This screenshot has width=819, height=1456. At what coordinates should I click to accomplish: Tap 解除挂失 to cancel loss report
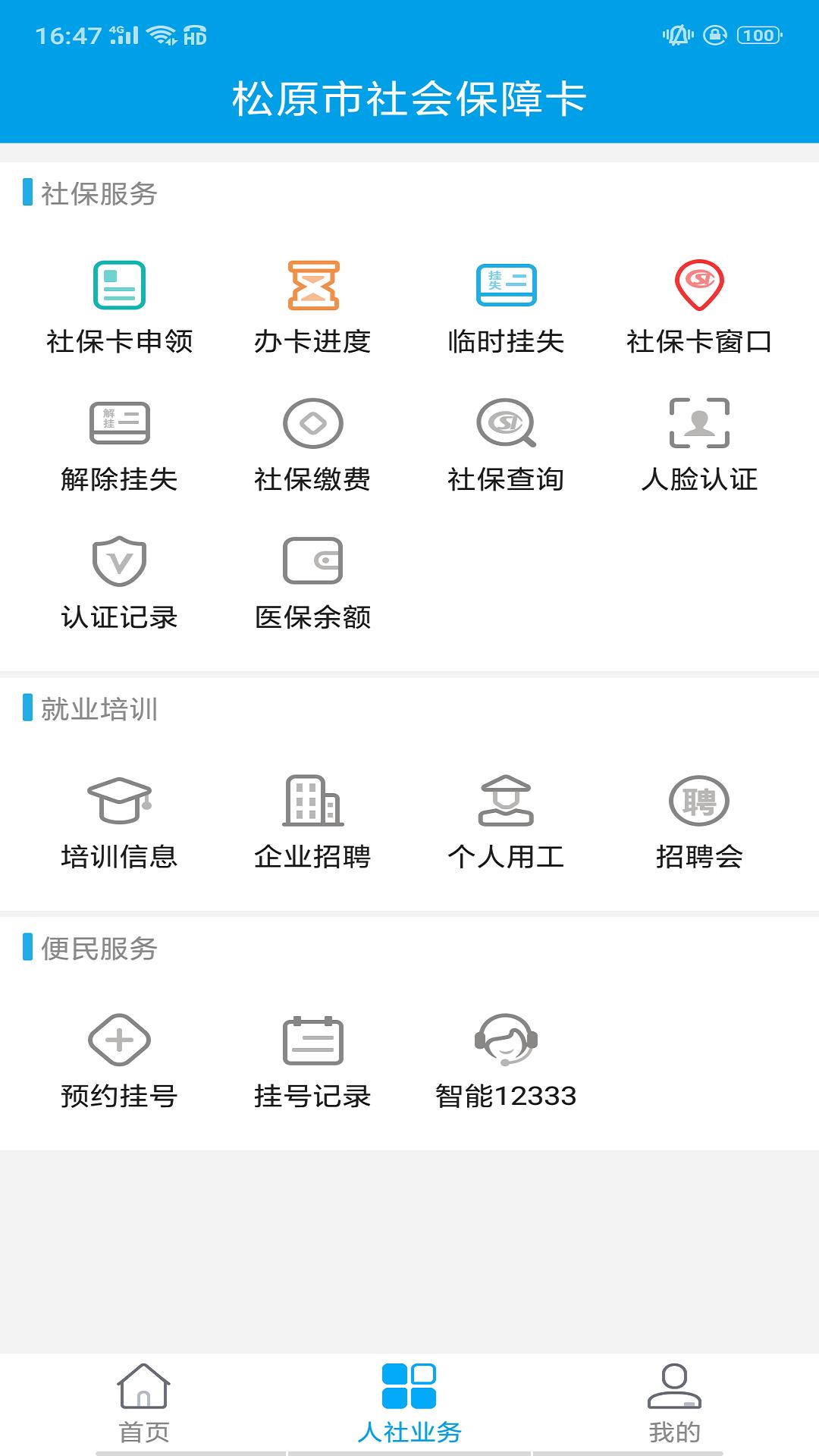pyautogui.click(x=119, y=445)
